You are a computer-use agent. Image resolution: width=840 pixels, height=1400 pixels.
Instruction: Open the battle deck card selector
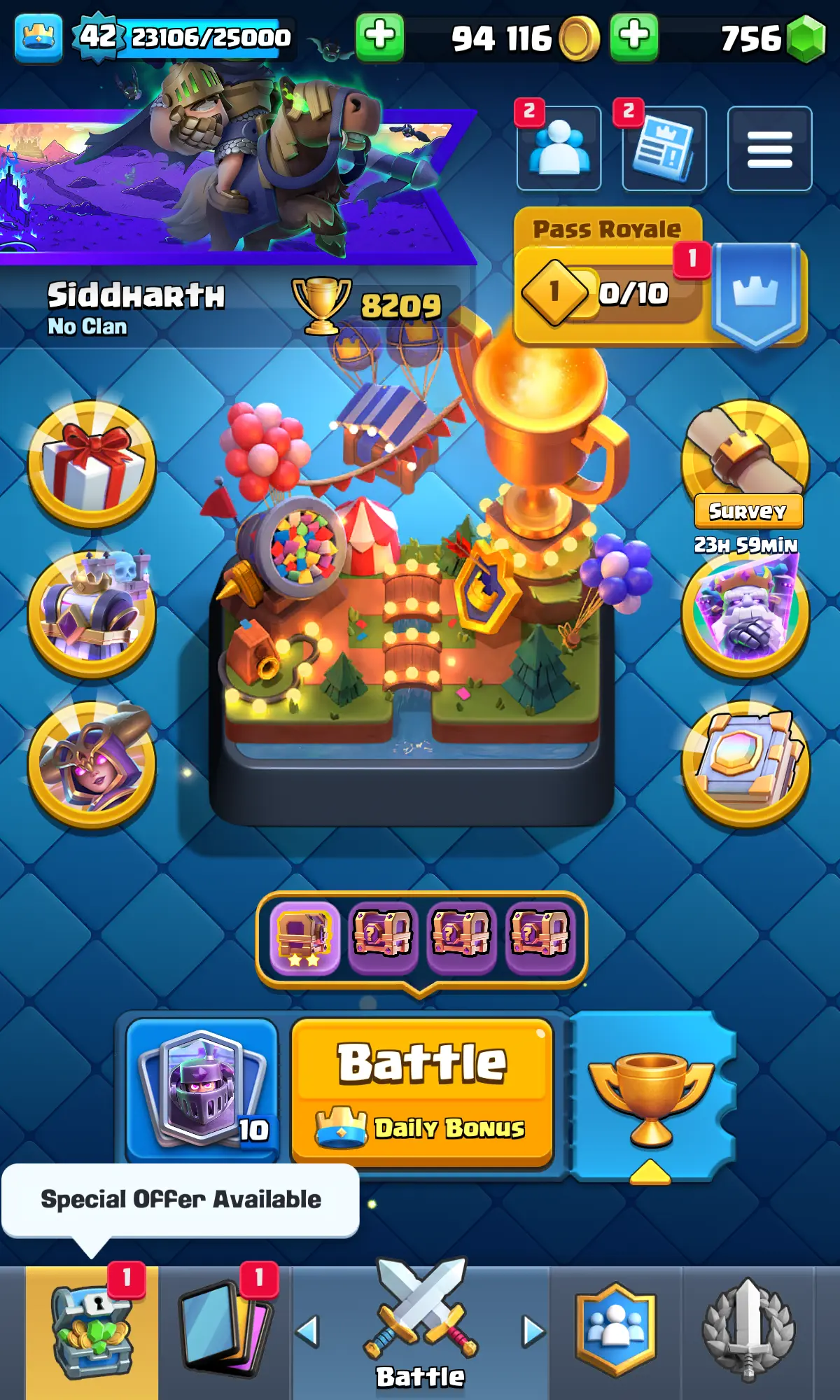pos(202,1089)
